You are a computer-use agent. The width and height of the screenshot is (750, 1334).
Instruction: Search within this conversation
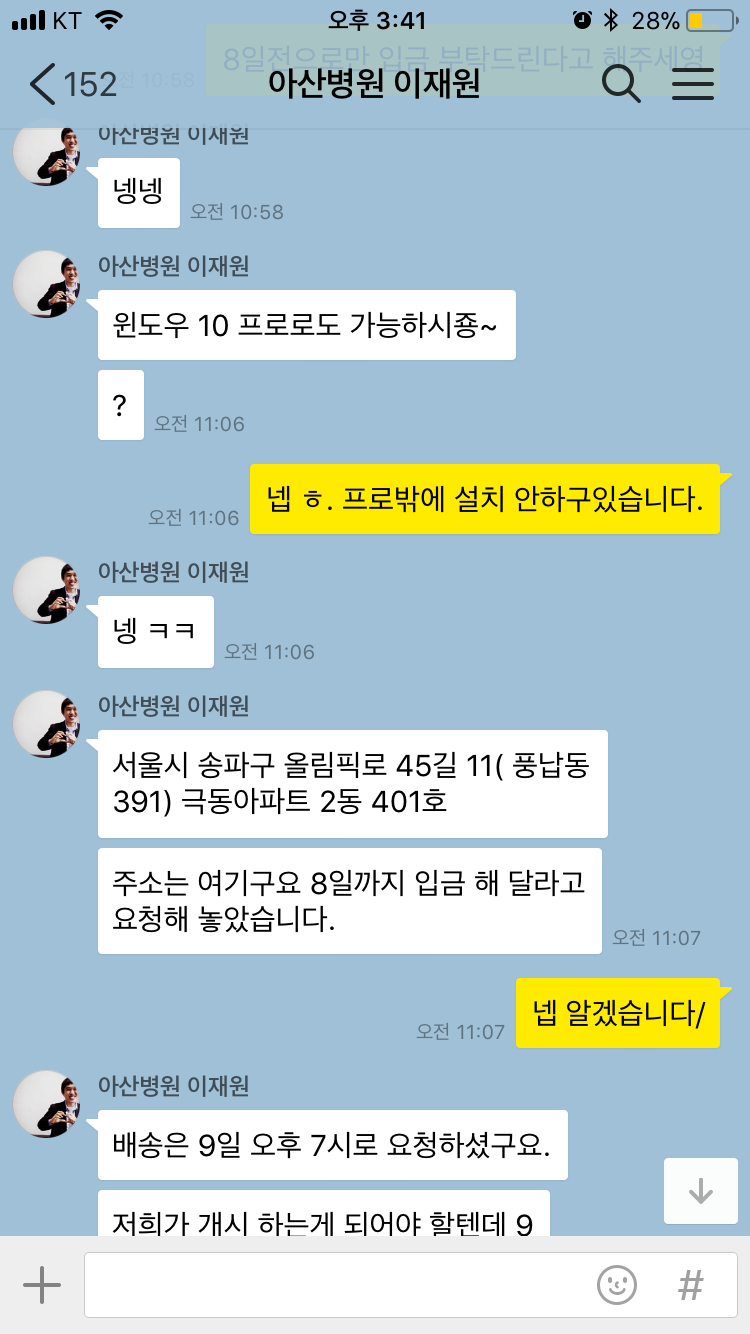point(621,84)
